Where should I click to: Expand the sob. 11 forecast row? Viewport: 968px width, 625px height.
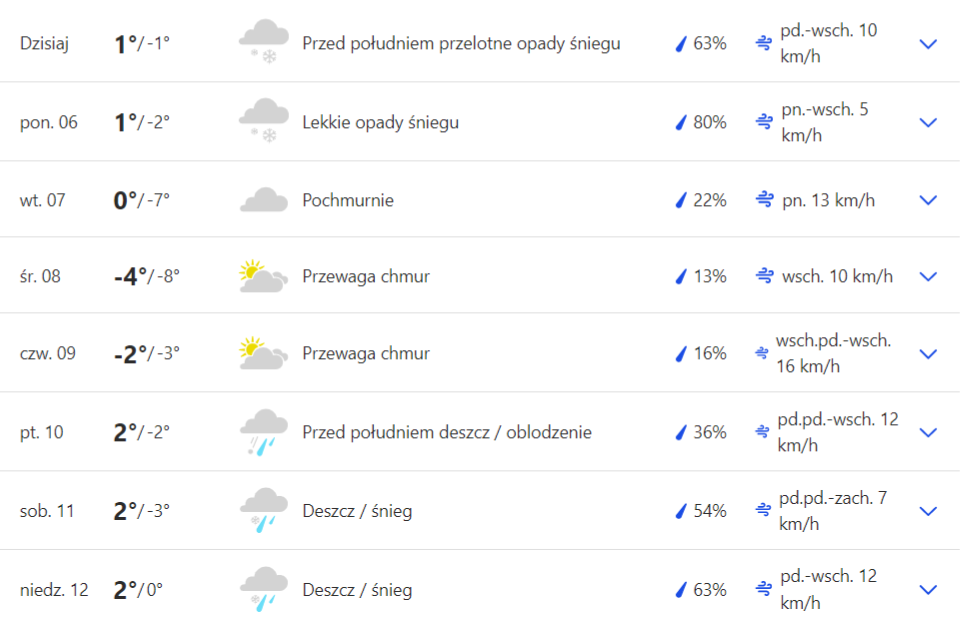(928, 511)
